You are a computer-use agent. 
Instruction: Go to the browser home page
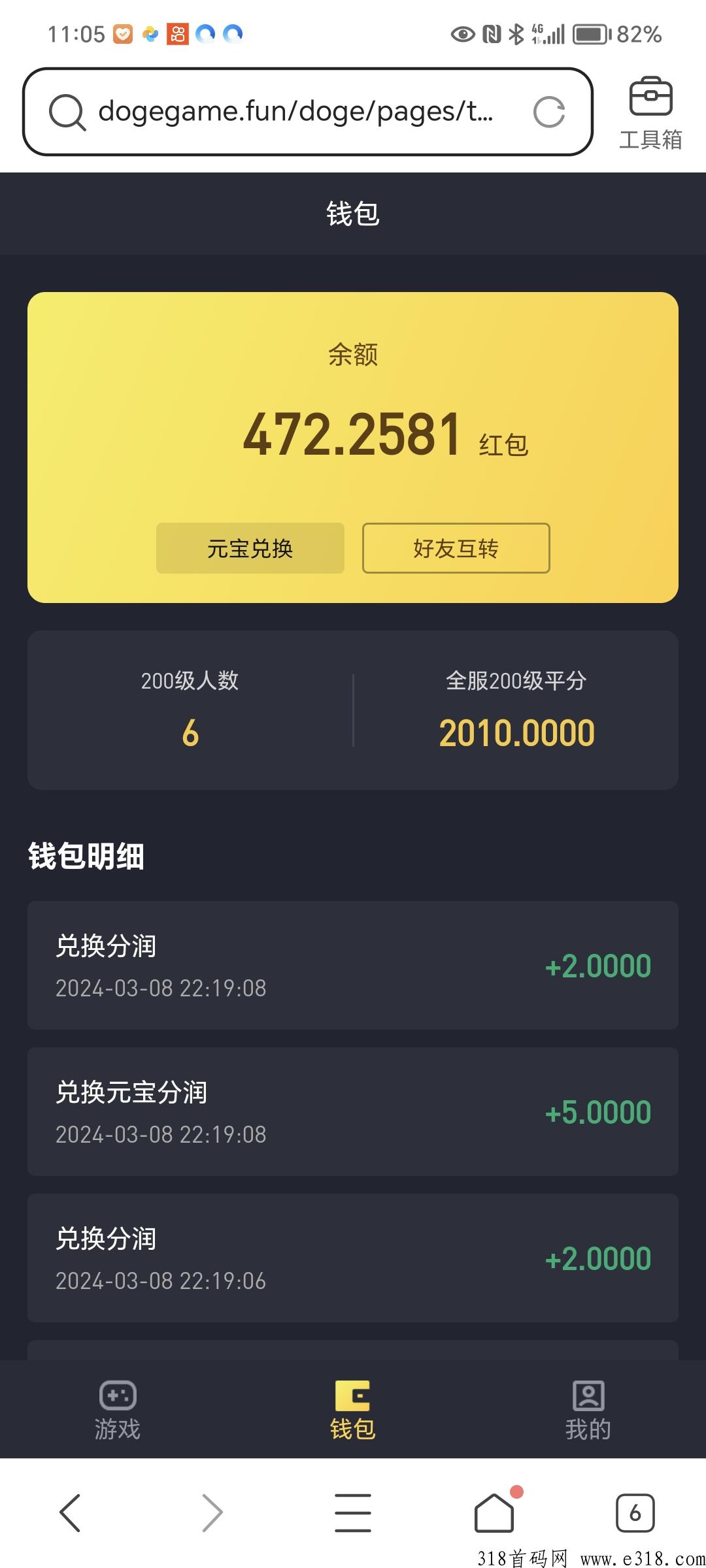(496, 1511)
